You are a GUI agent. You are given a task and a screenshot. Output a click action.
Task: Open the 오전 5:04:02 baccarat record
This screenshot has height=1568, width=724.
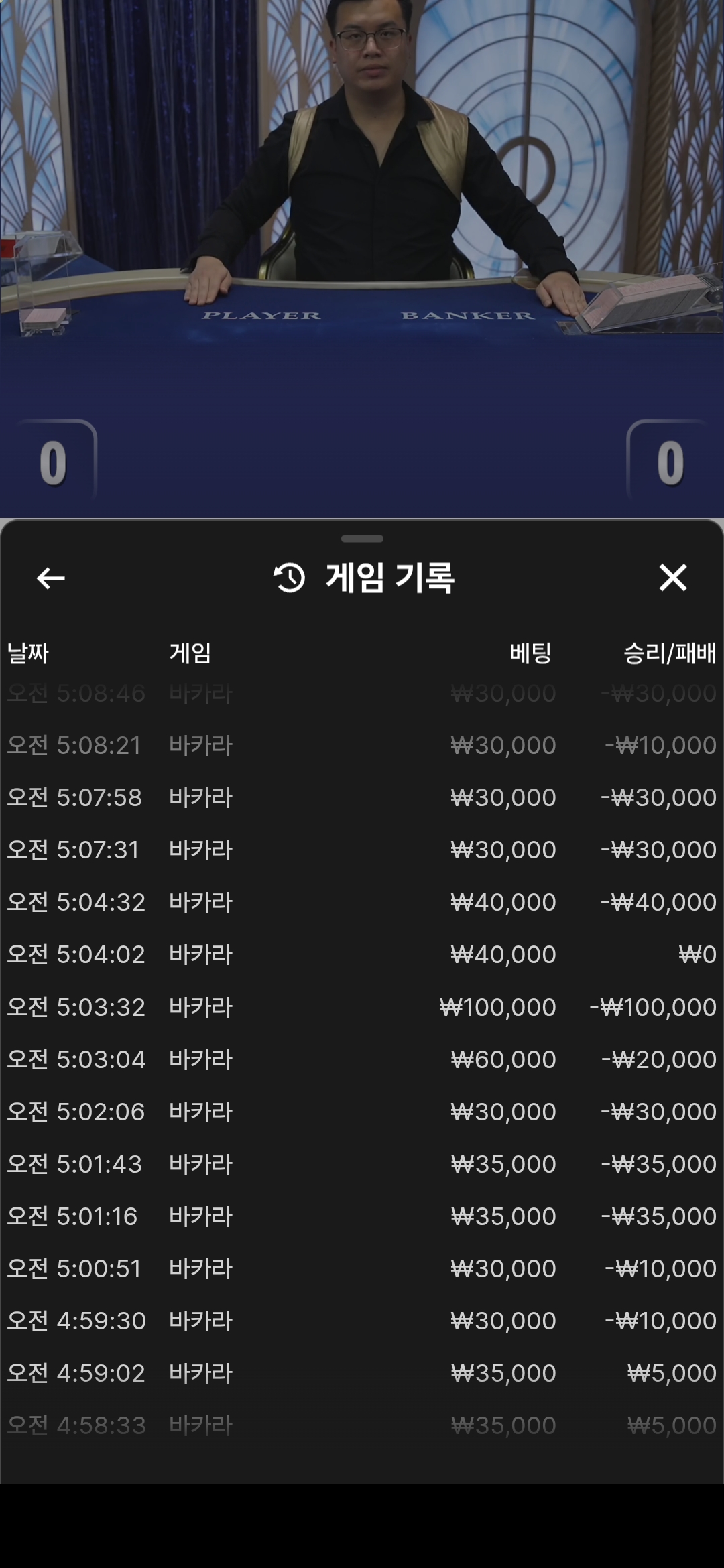tap(362, 954)
